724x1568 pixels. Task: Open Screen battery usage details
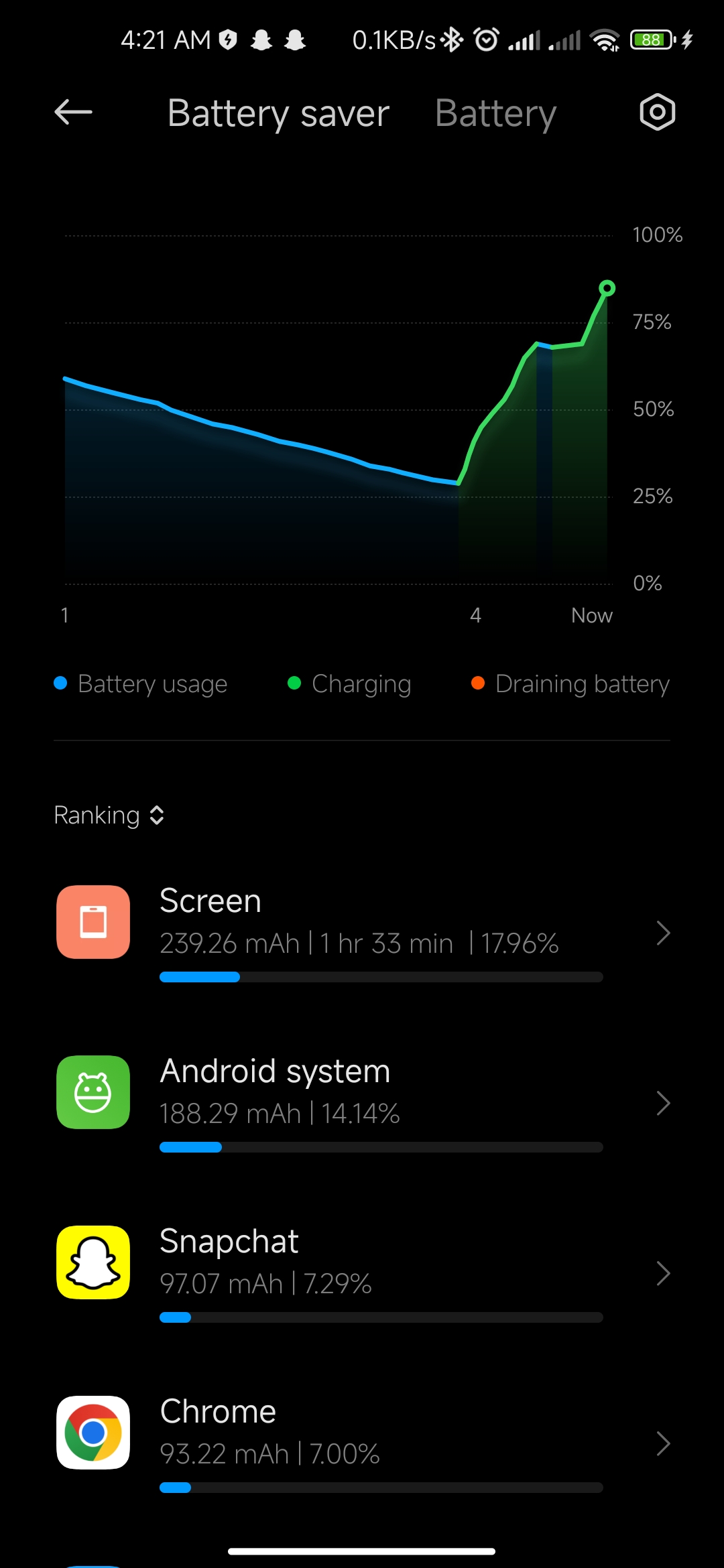[362, 933]
